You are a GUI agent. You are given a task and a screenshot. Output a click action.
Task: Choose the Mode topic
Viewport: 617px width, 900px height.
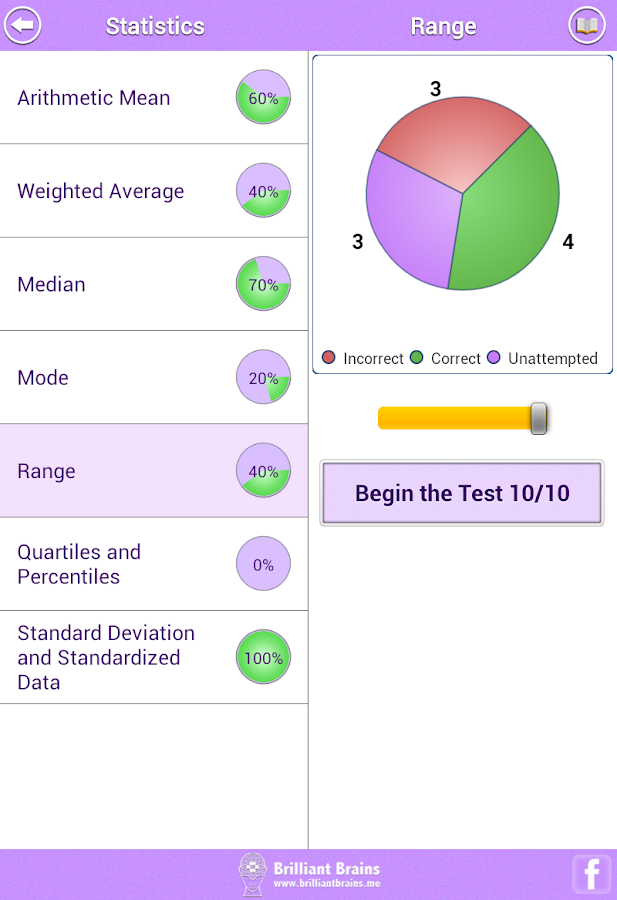click(x=153, y=377)
